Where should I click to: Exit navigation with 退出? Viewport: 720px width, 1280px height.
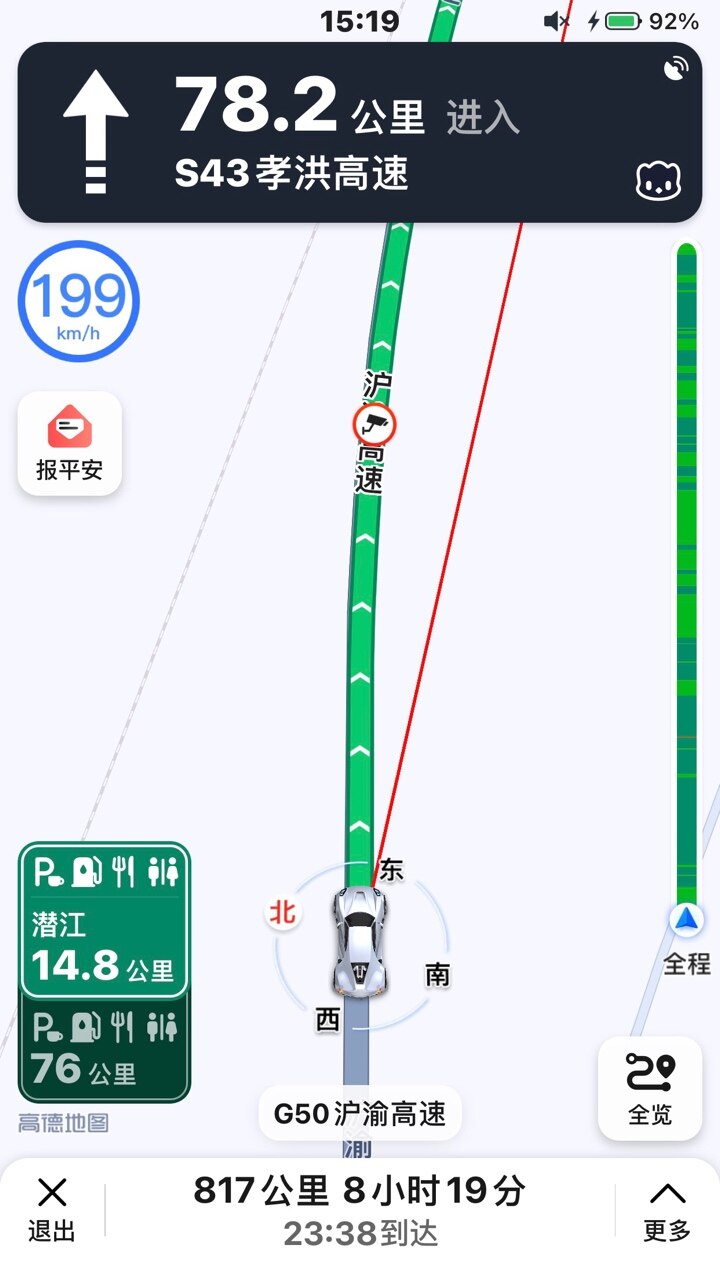click(x=52, y=1209)
